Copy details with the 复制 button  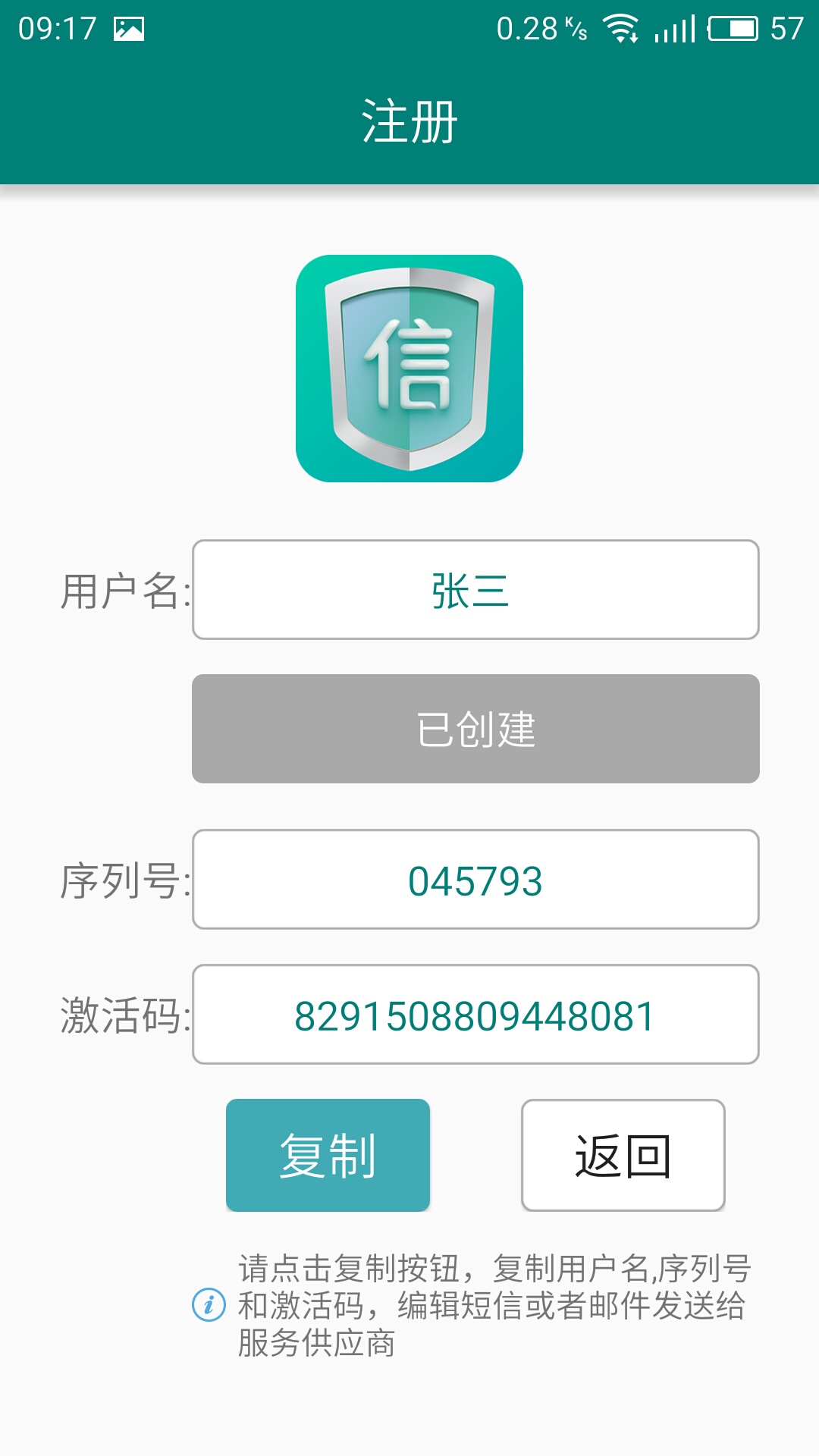point(328,1155)
